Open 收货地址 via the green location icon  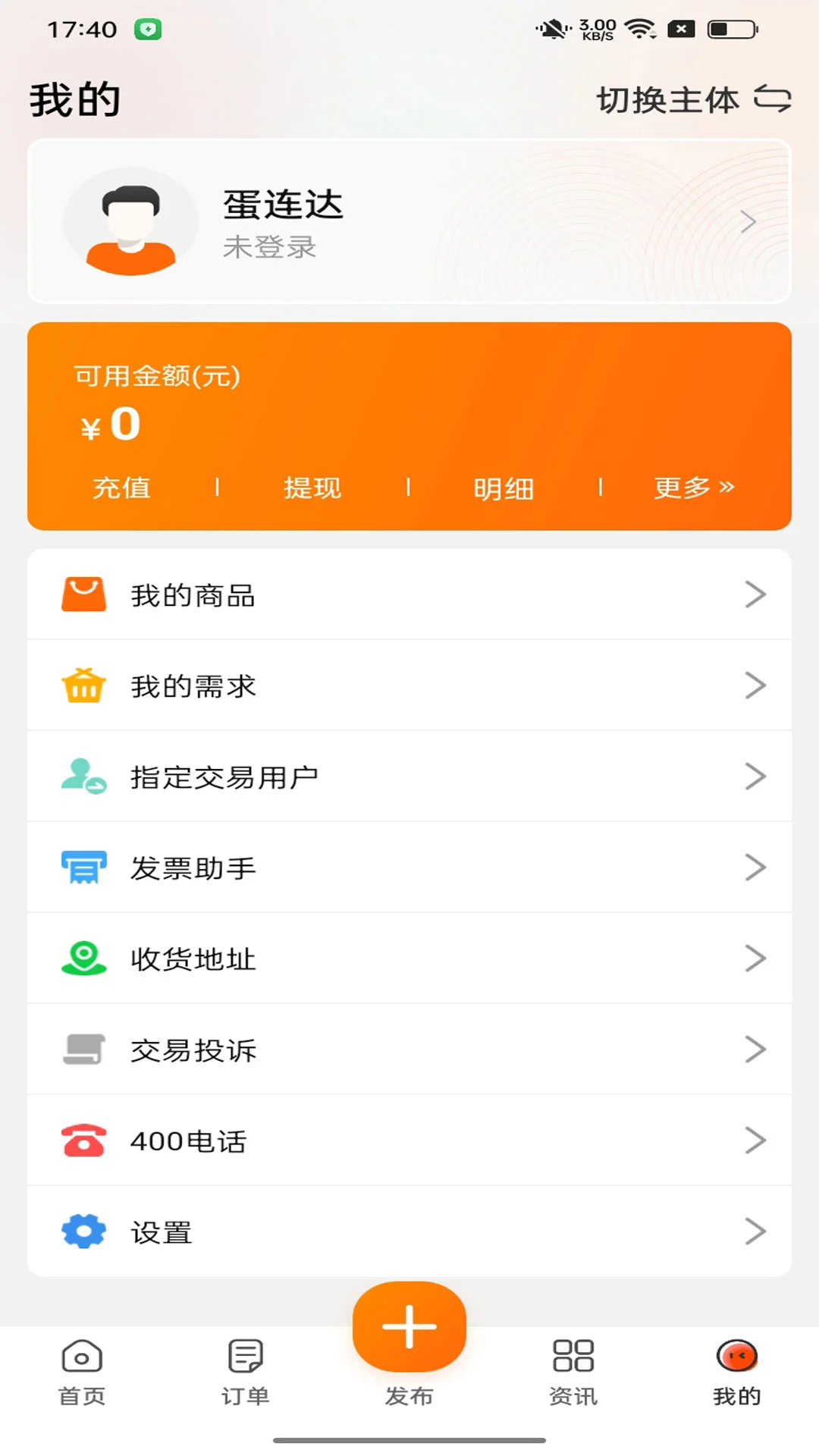pos(84,959)
